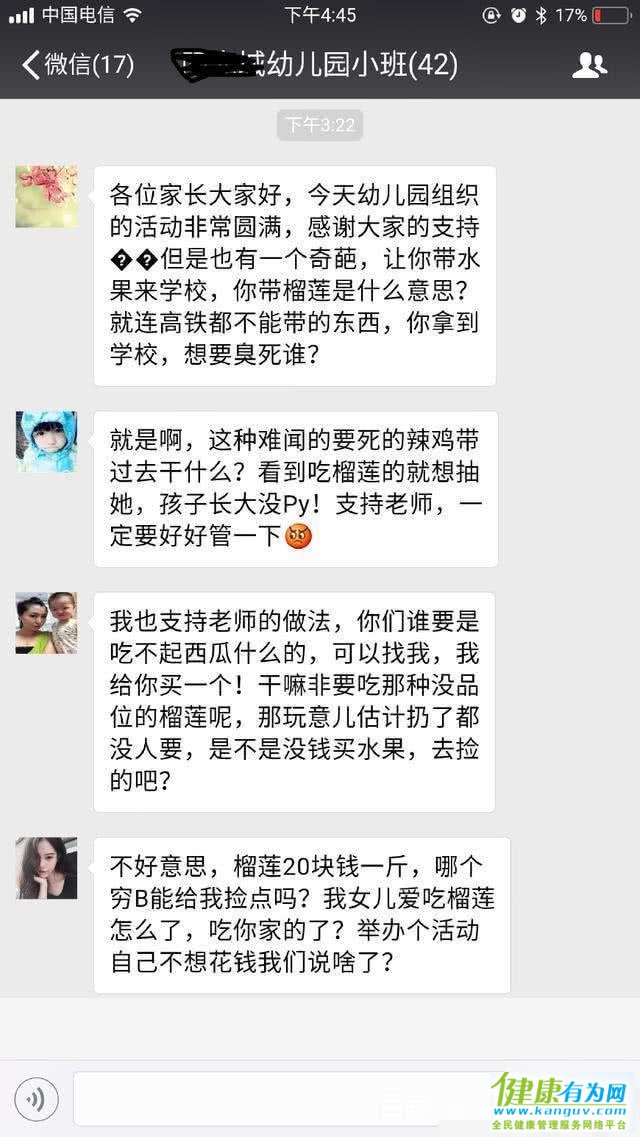The image size is (640, 1137).
Task: Open the mother-and-child avatar profile
Action: point(46,623)
